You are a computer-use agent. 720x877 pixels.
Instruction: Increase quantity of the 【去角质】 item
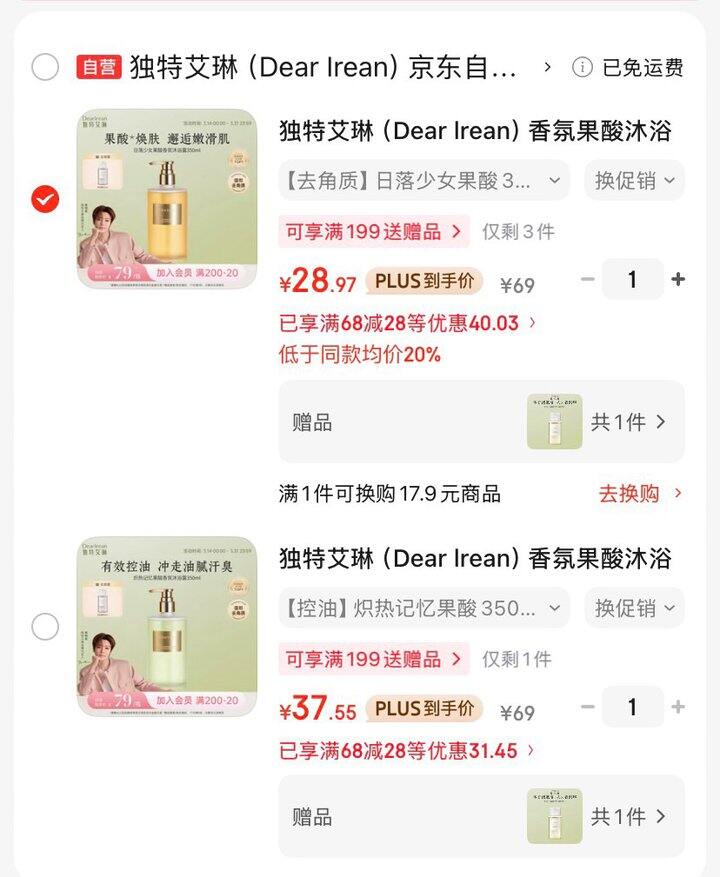click(678, 279)
